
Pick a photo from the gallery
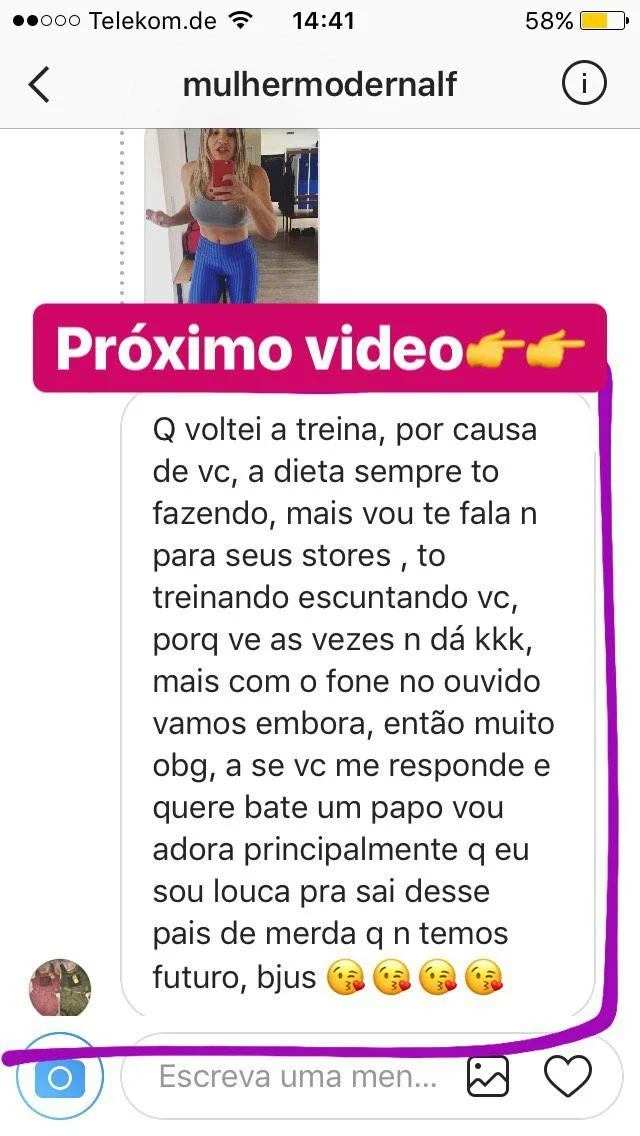488,1077
